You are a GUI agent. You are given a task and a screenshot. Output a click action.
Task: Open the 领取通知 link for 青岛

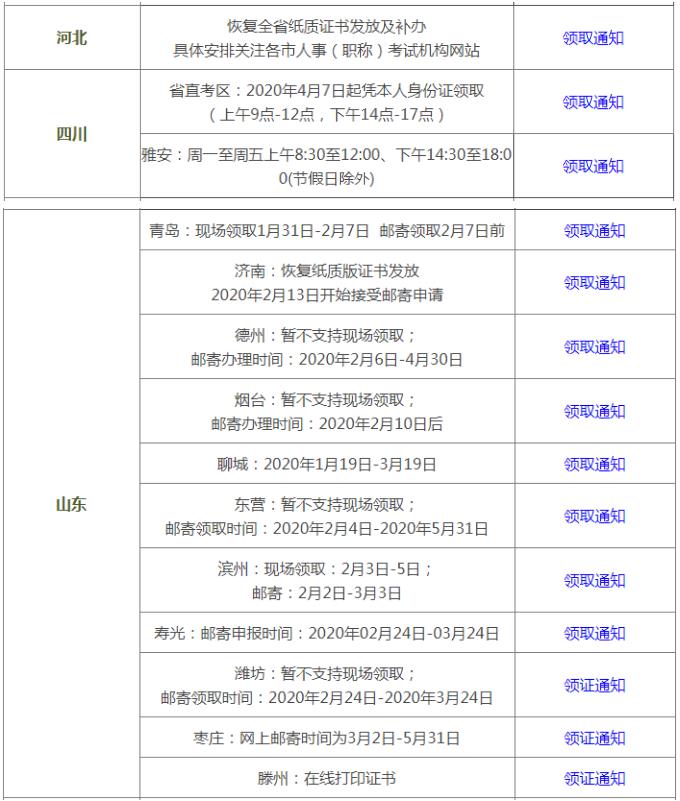(594, 231)
